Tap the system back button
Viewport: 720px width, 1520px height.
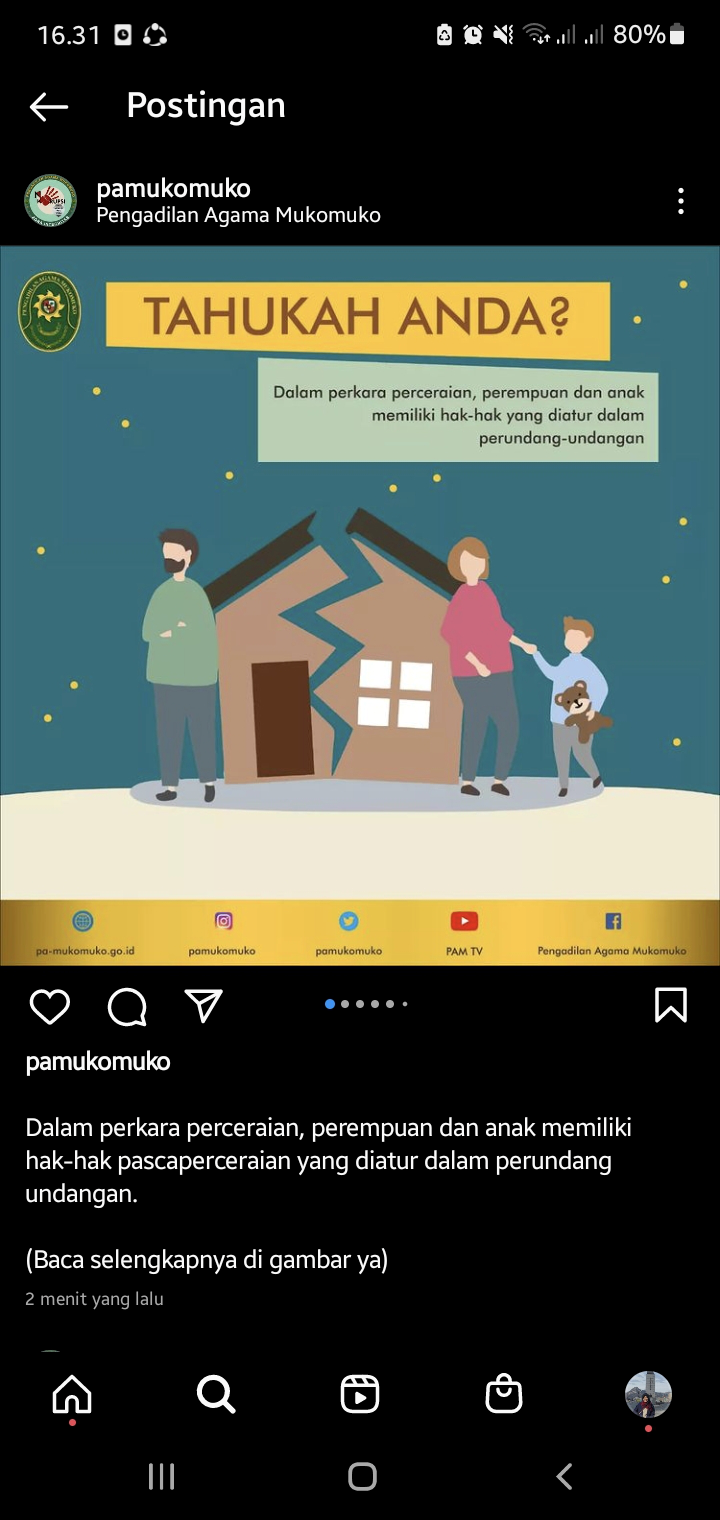point(564,1476)
